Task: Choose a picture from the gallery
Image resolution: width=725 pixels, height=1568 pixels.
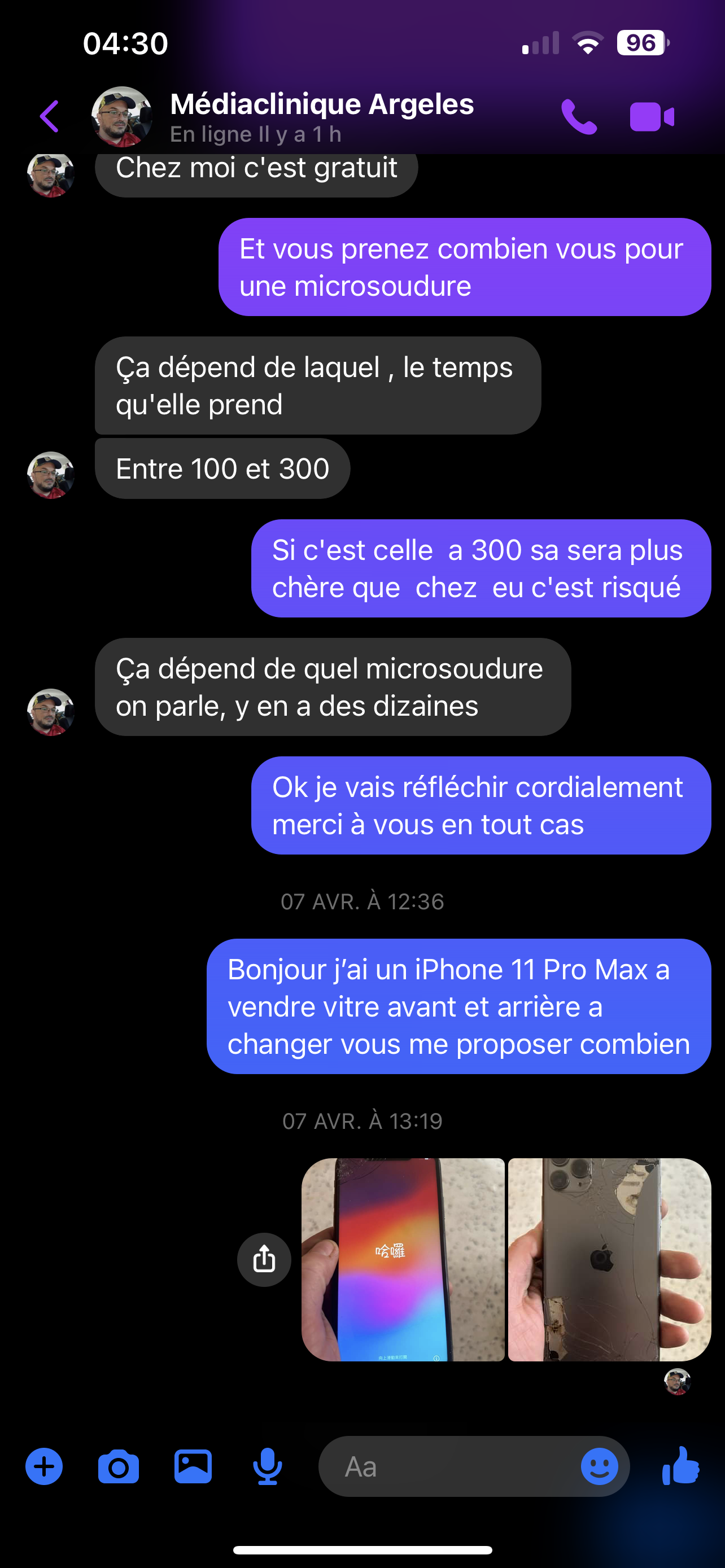Action: (x=193, y=1466)
